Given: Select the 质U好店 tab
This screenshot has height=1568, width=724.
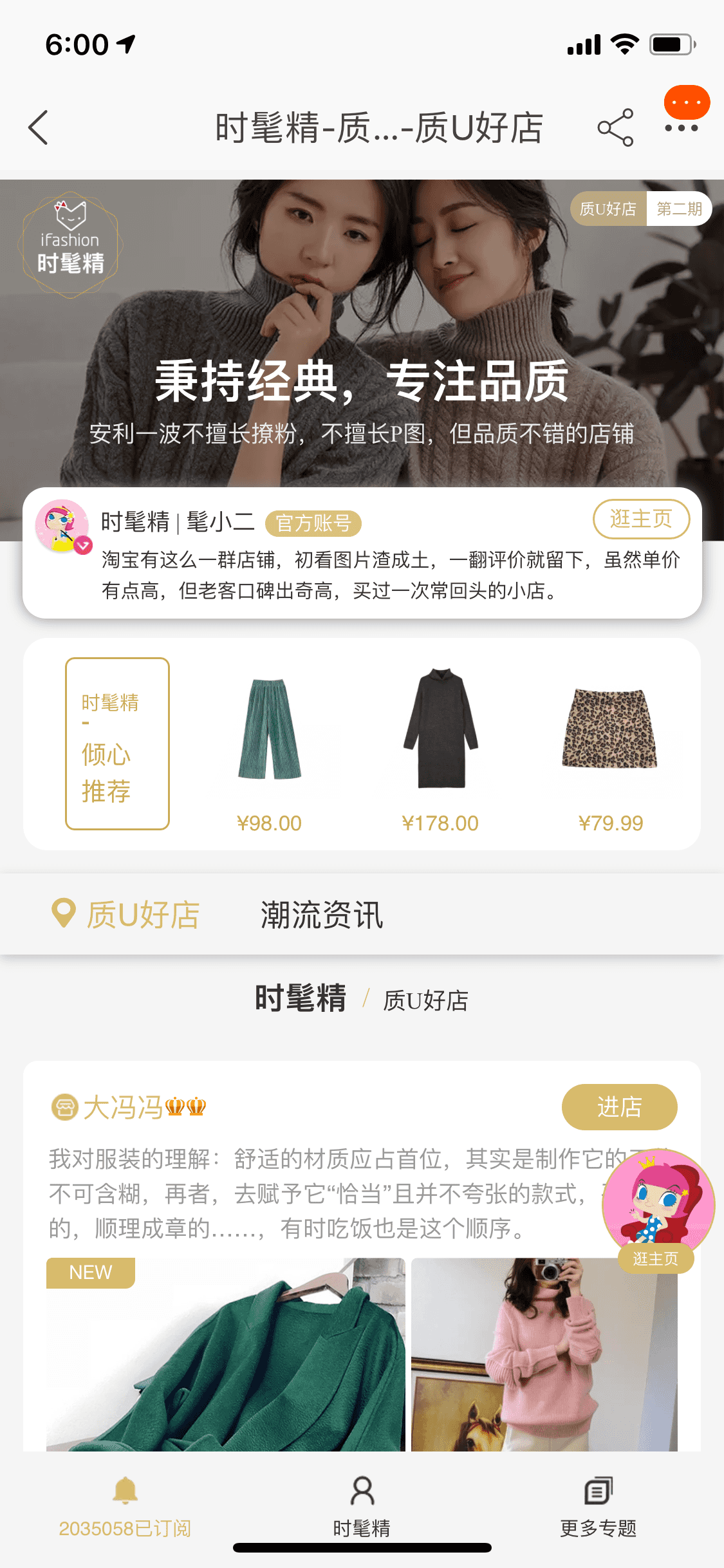Looking at the screenshot, I should point(127,915).
